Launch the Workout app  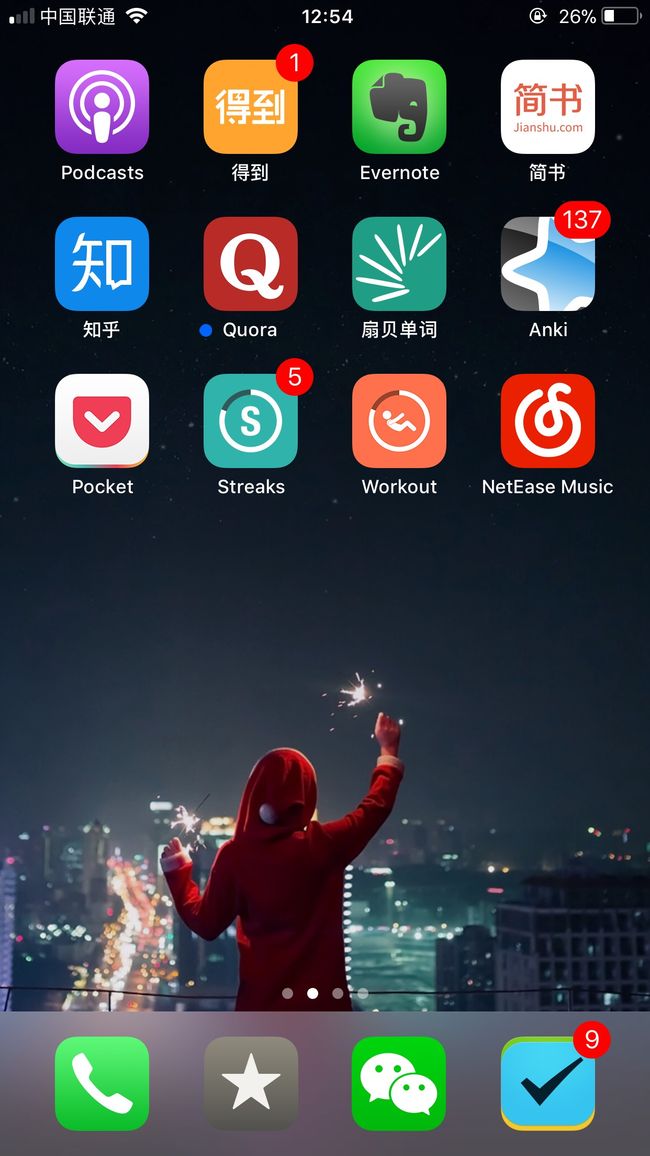coord(399,421)
